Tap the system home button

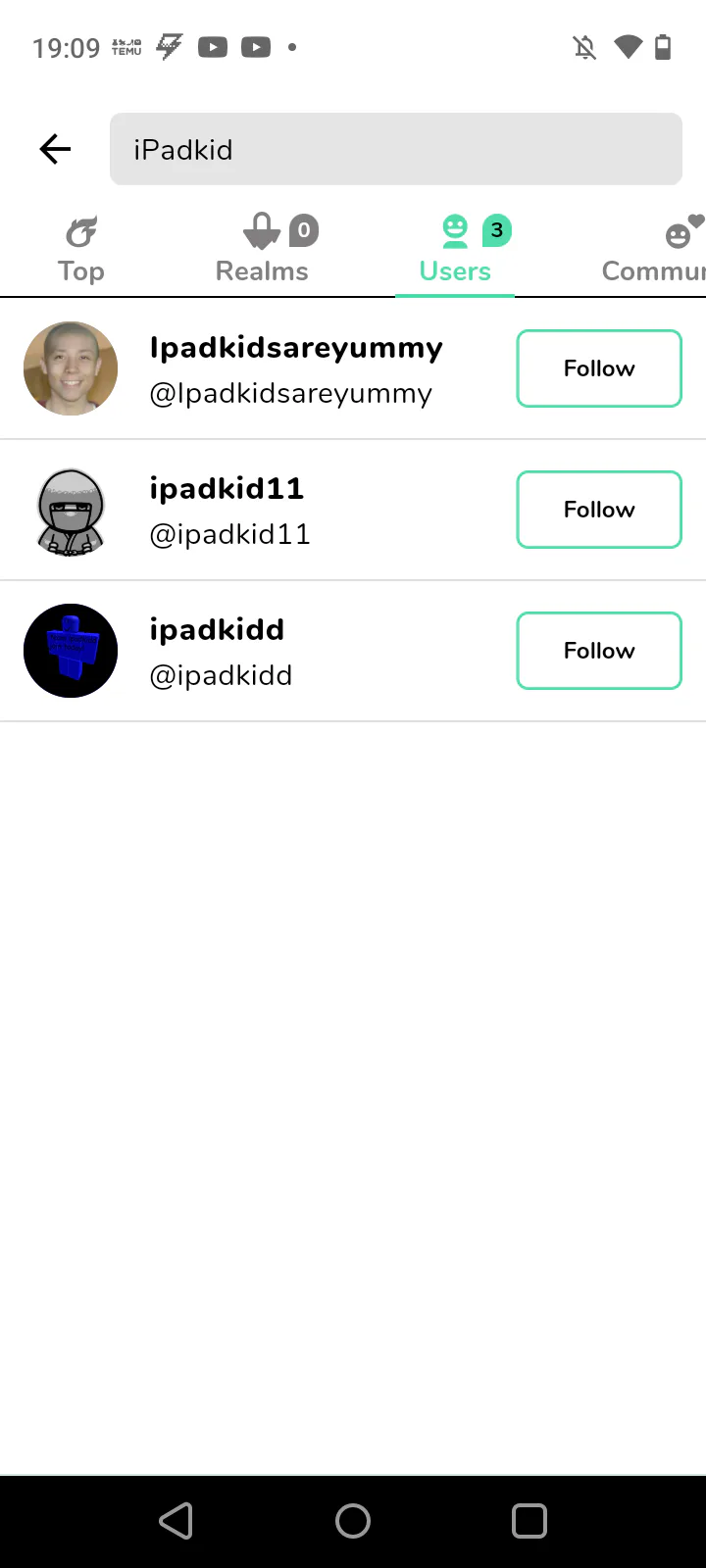(x=353, y=1521)
